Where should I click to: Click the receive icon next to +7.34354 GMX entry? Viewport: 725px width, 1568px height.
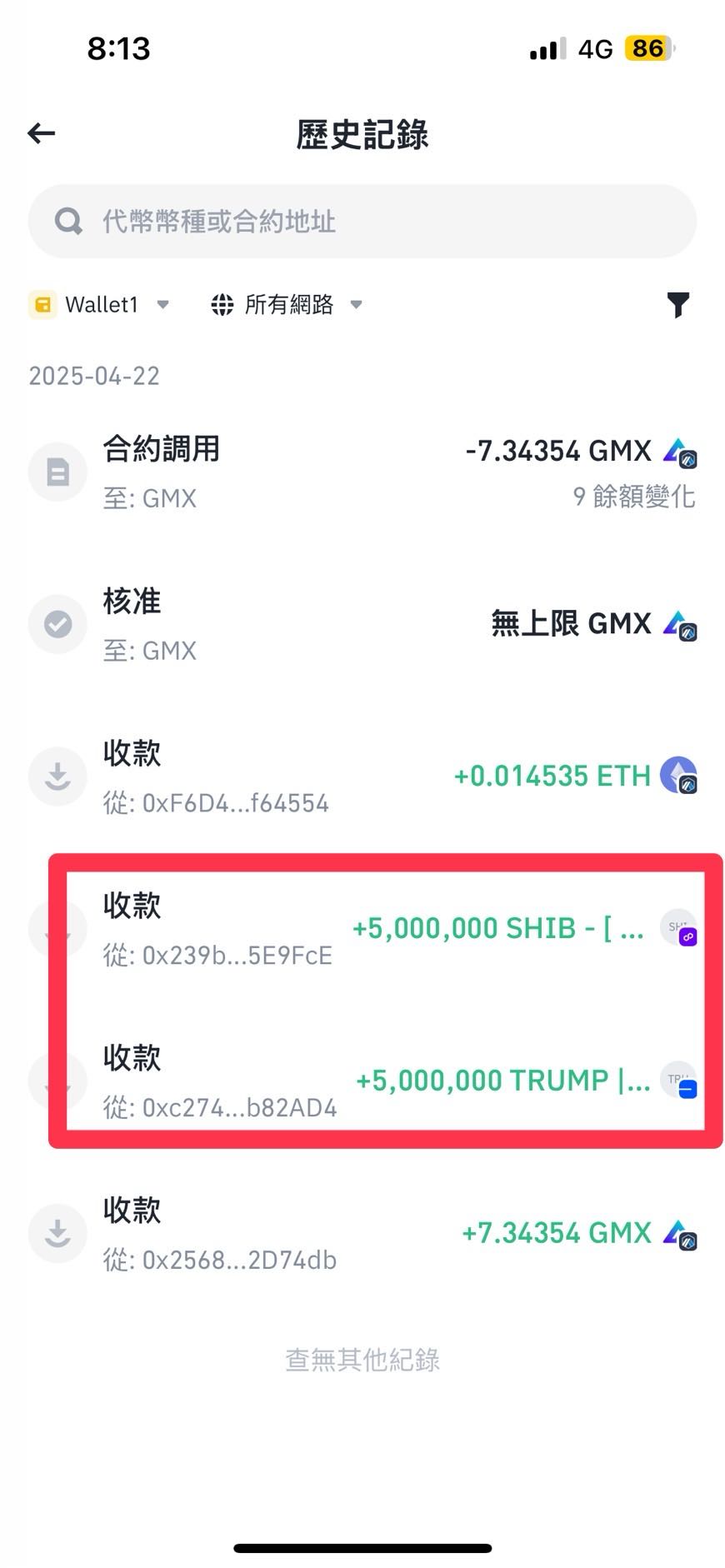click(57, 1233)
